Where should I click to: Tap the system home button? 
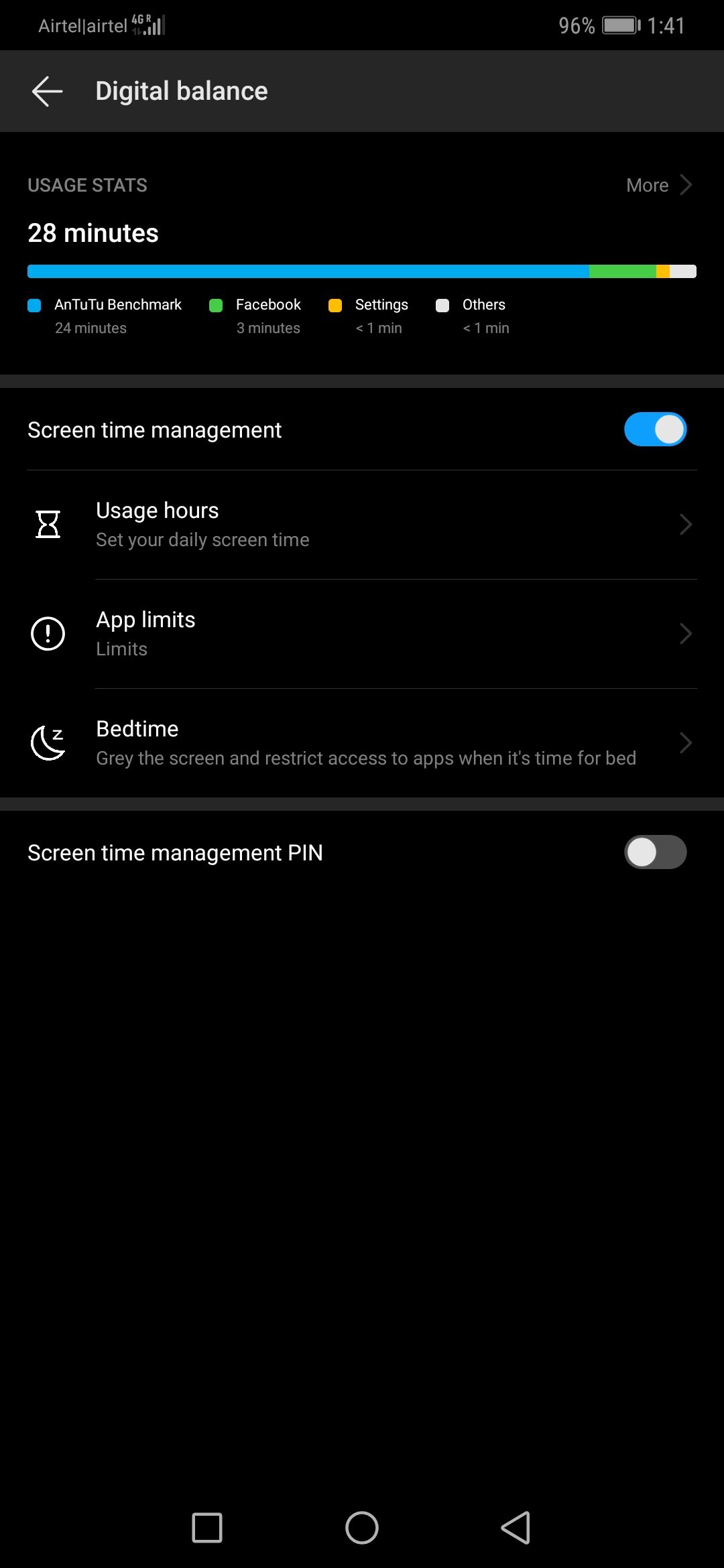coord(362,1528)
